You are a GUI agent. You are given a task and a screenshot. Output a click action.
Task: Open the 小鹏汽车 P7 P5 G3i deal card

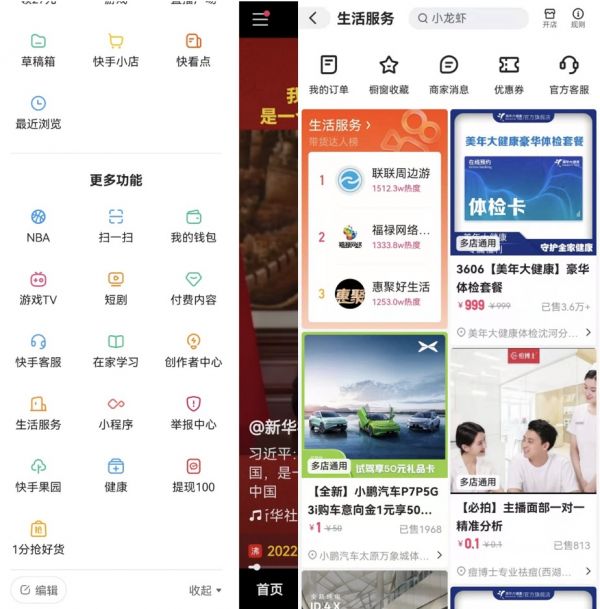click(374, 450)
